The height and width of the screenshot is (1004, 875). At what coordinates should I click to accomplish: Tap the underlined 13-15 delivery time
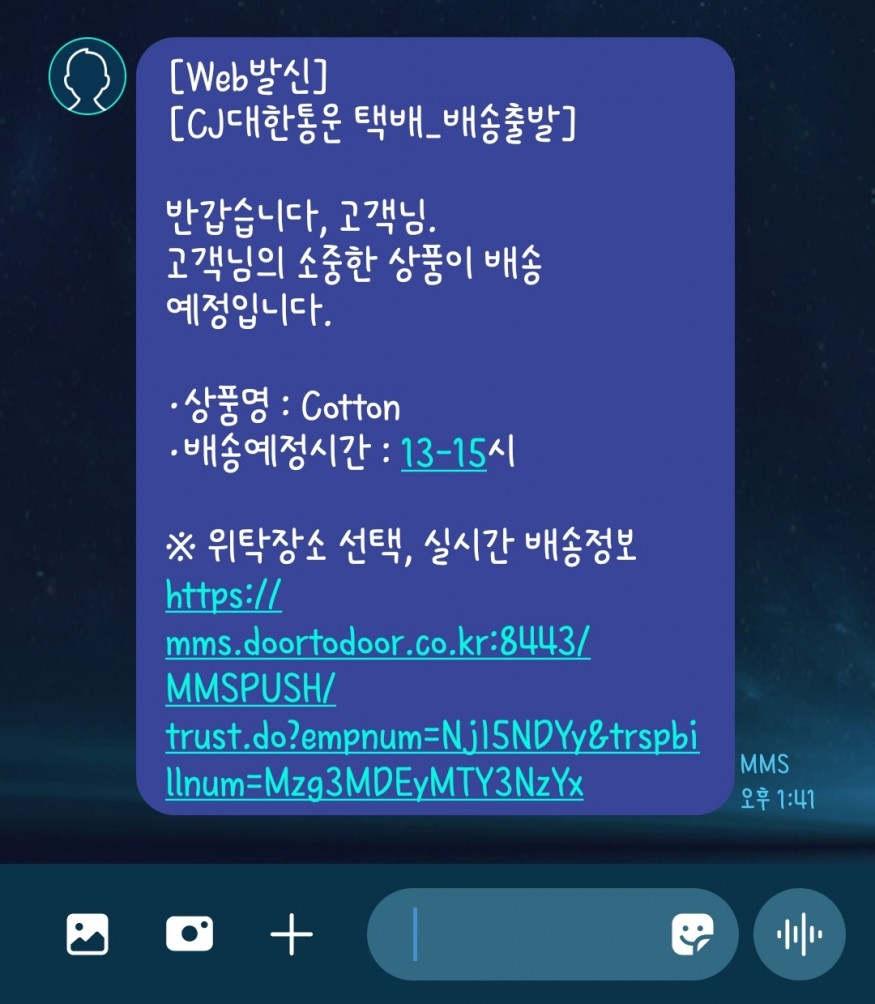[x=443, y=455]
